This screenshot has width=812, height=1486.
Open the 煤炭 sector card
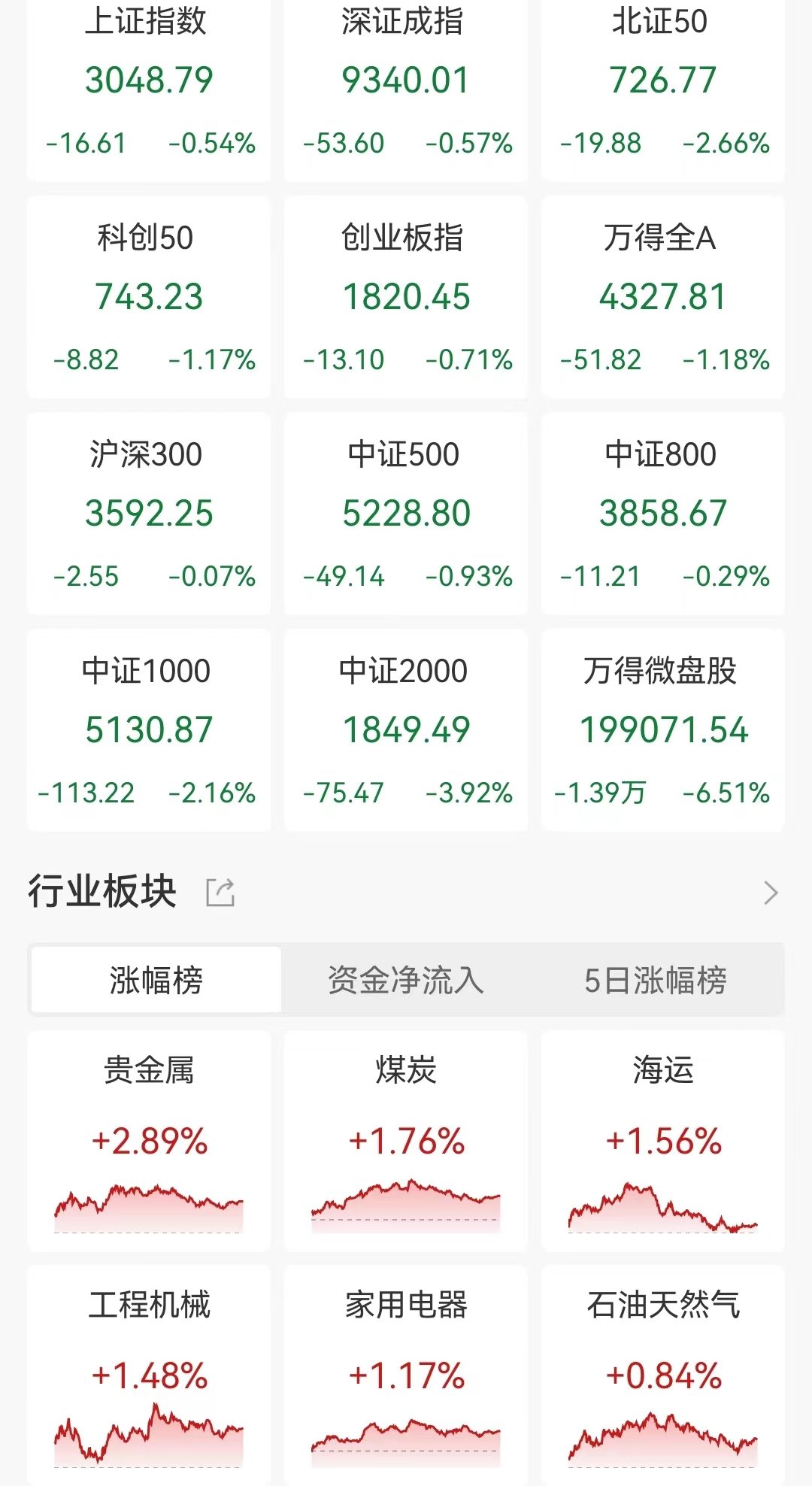[406, 1142]
